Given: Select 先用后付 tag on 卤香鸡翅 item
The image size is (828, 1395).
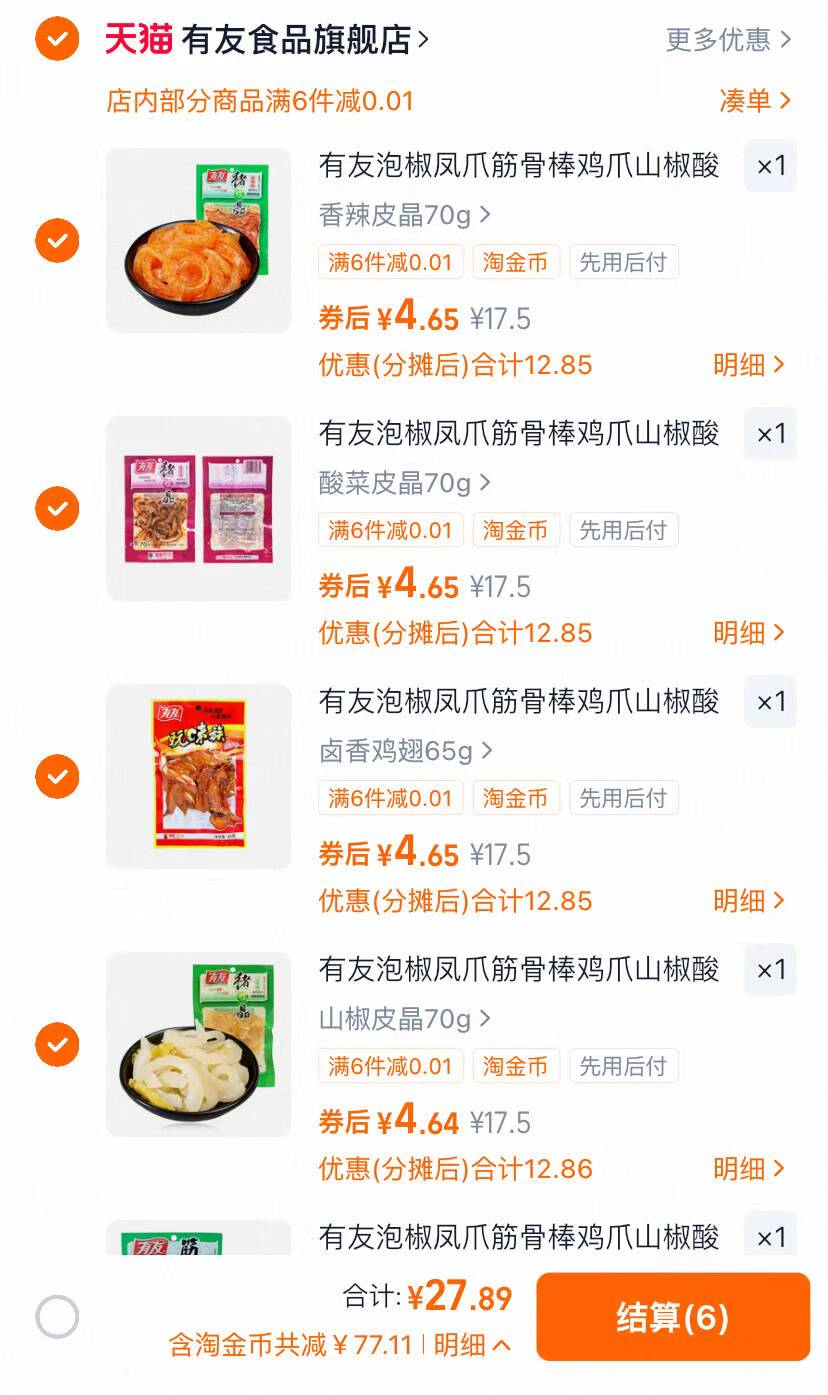Looking at the screenshot, I should pos(624,797).
